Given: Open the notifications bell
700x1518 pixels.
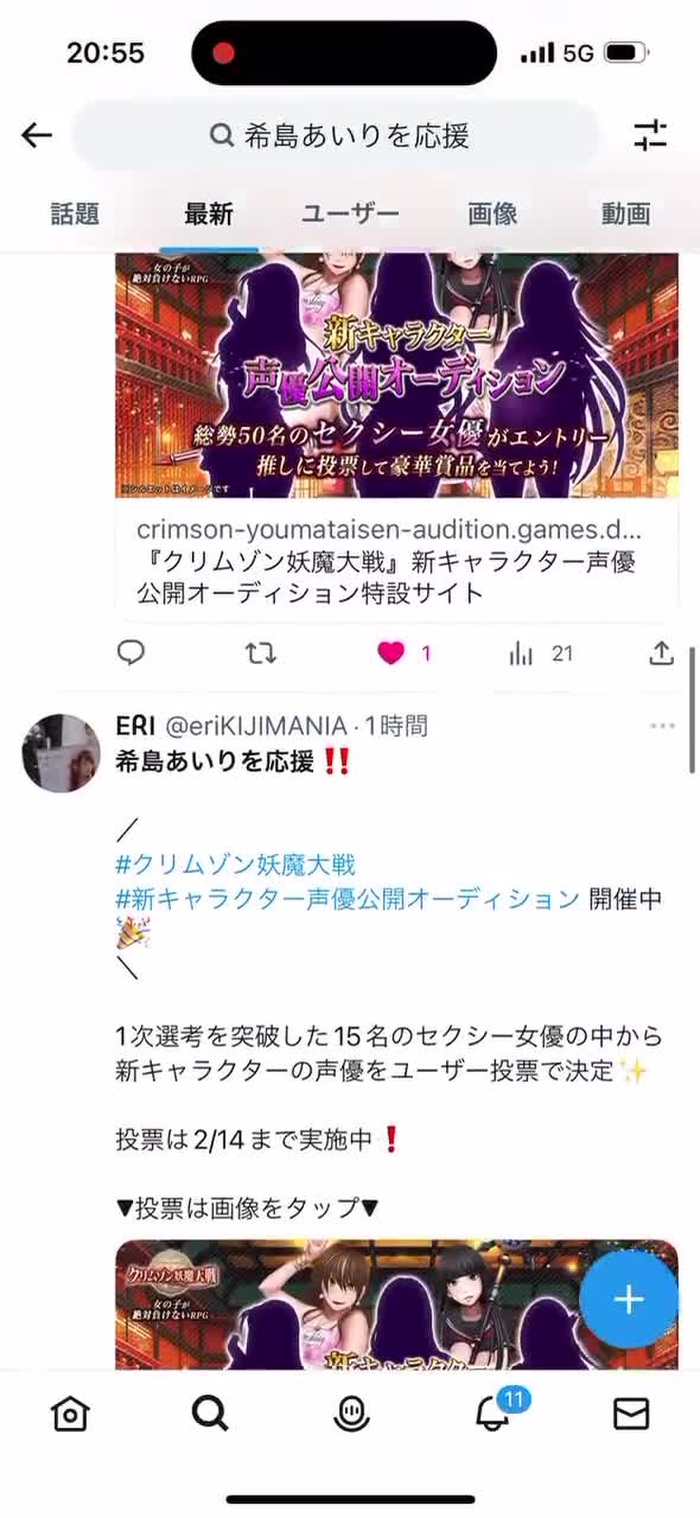Looking at the screenshot, I should click(492, 1414).
